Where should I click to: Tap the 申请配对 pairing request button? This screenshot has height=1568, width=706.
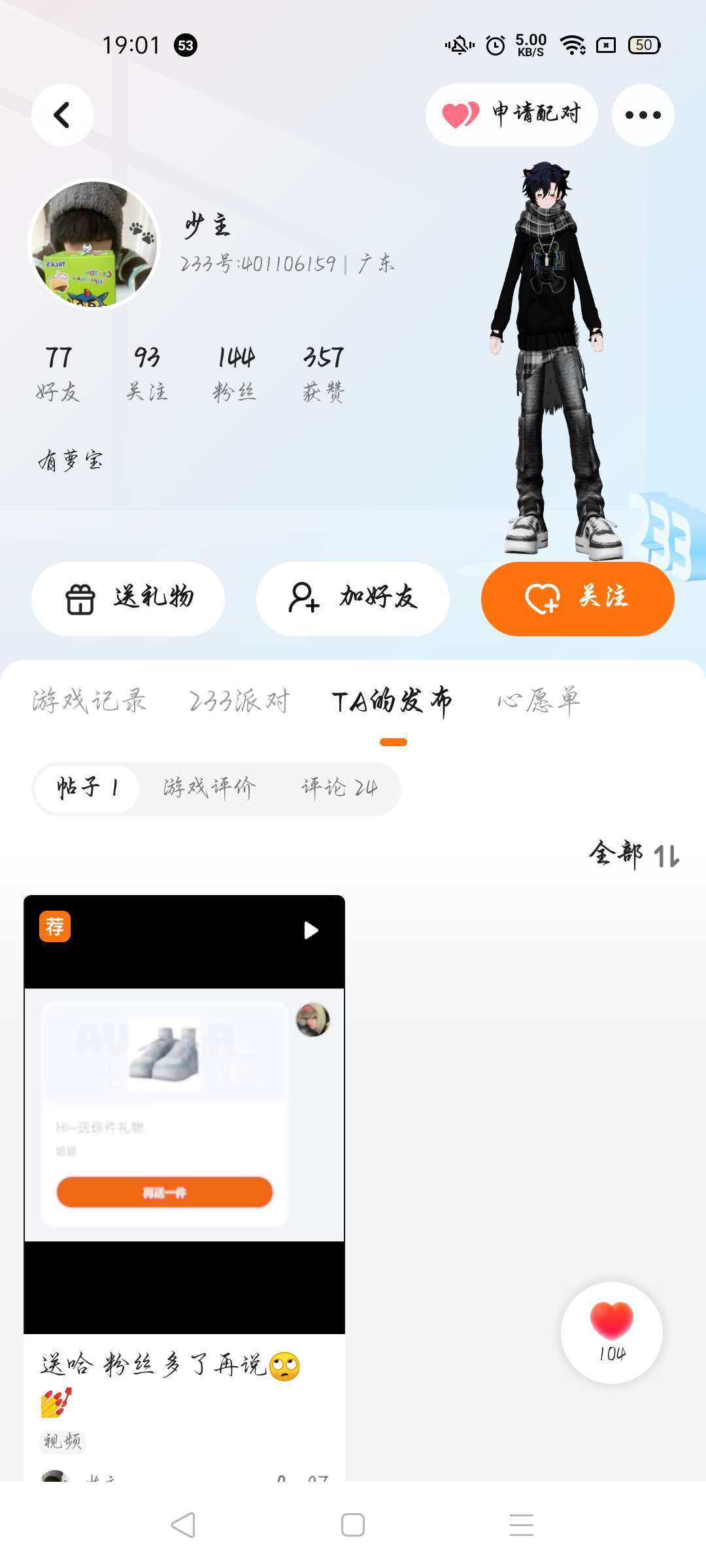tap(511, 115)
